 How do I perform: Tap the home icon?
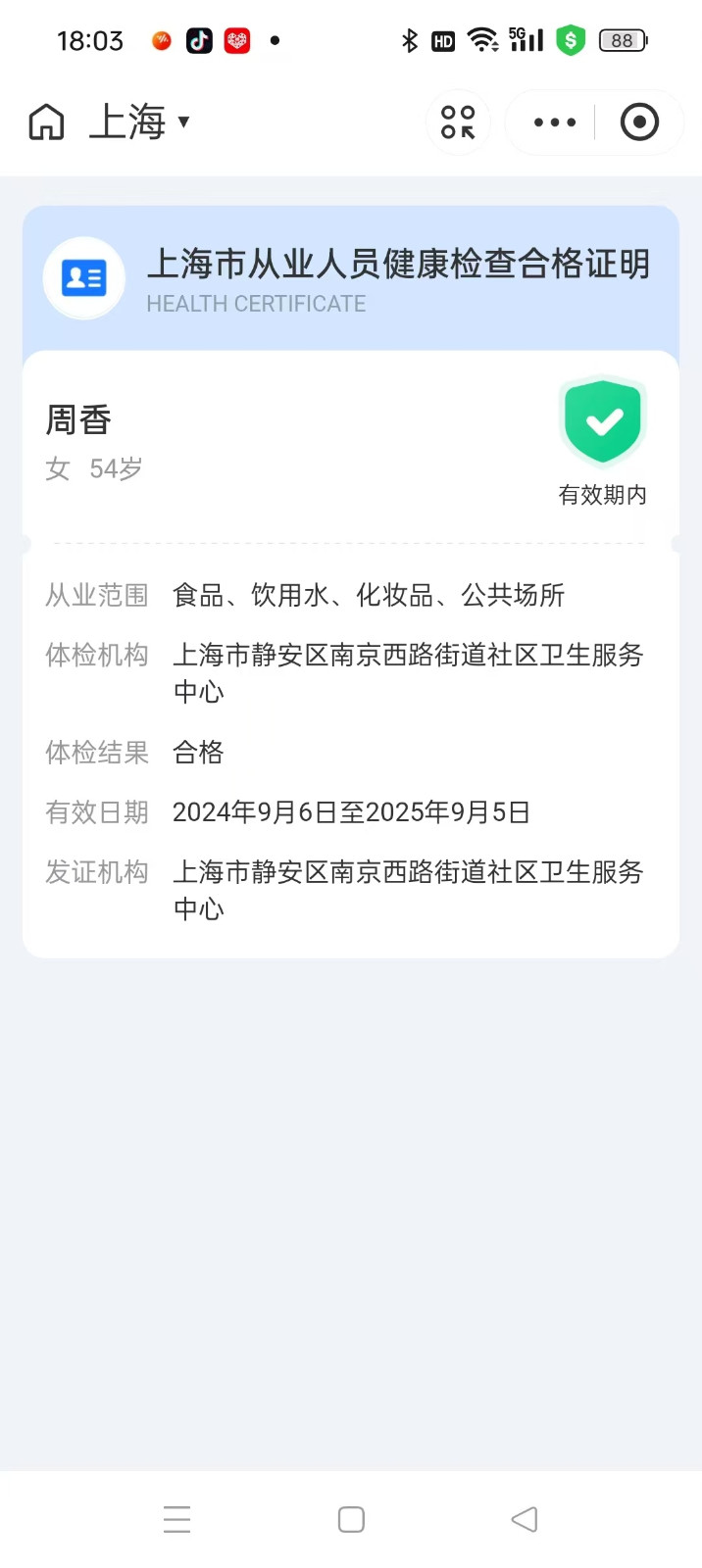coord(46,122)
